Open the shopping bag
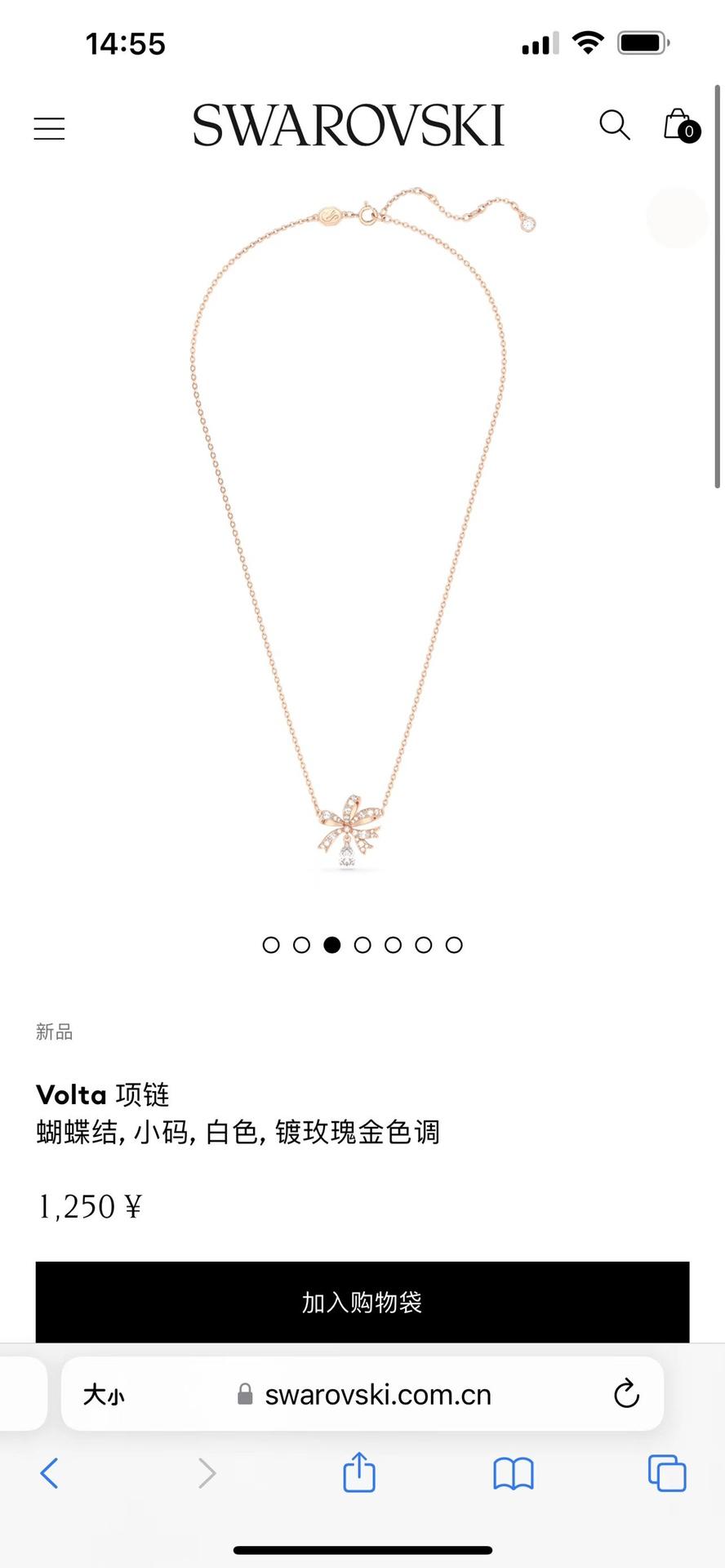Viewport: 725px width, 1568px height. (679, 125)
